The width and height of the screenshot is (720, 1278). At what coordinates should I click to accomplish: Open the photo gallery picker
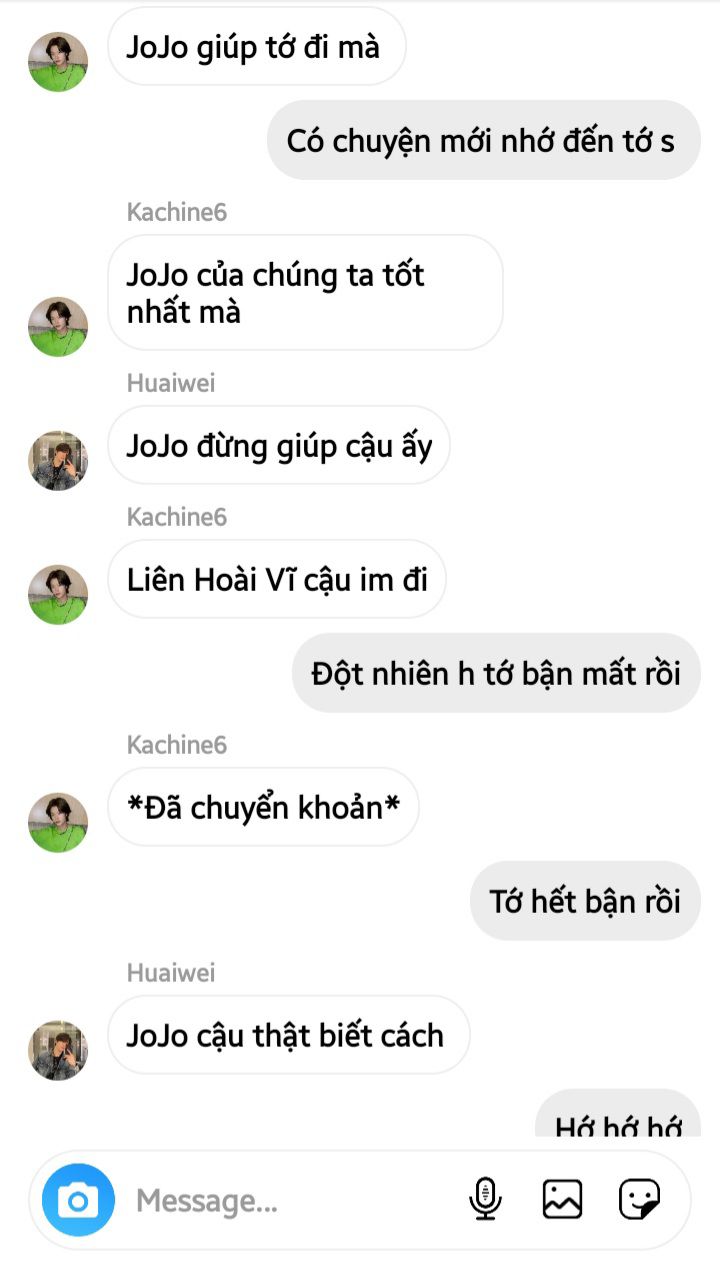[x=562, y=1199]
